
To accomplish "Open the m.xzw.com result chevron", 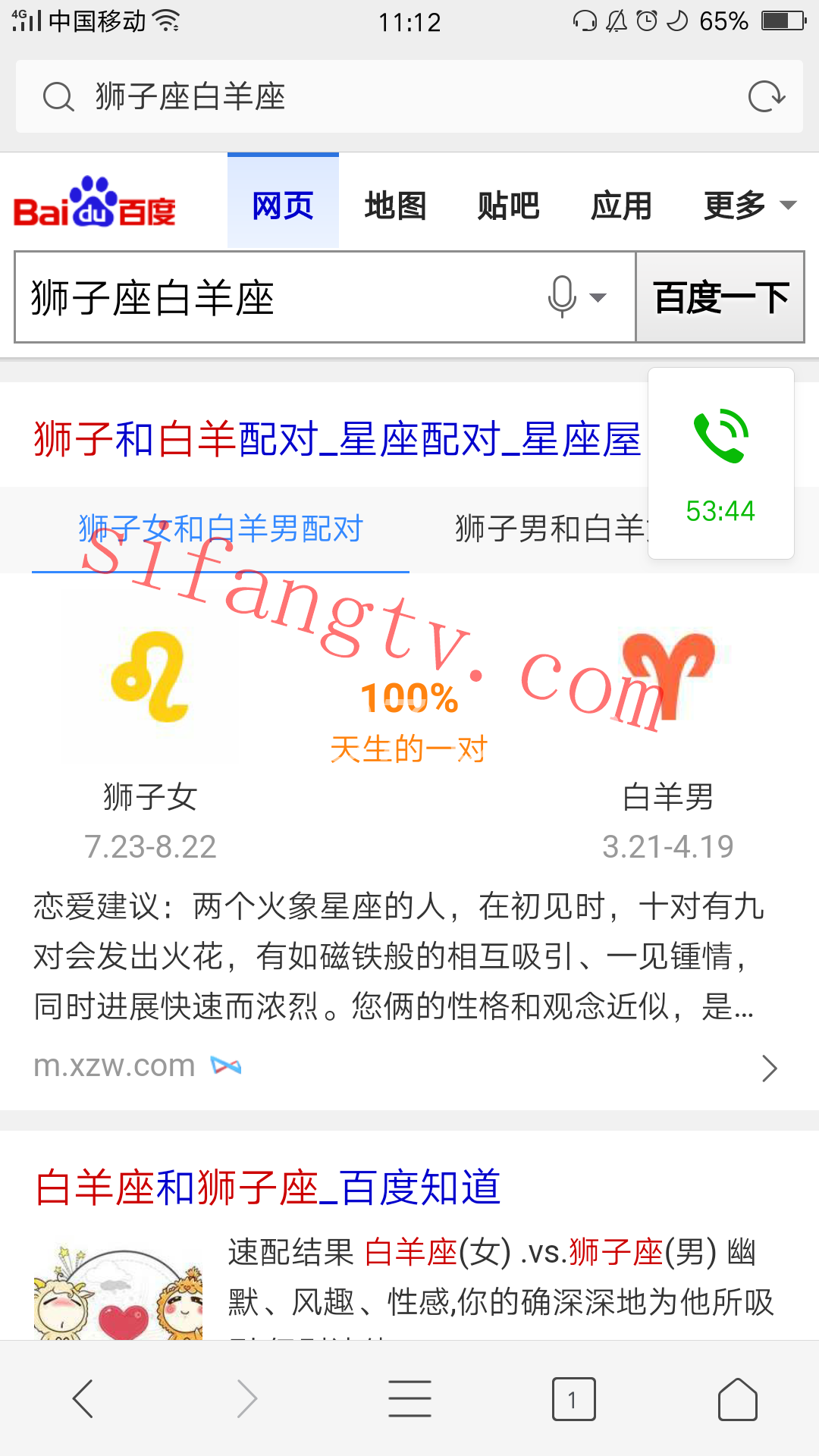I will pyautogui.click(x=769, y=1068).
